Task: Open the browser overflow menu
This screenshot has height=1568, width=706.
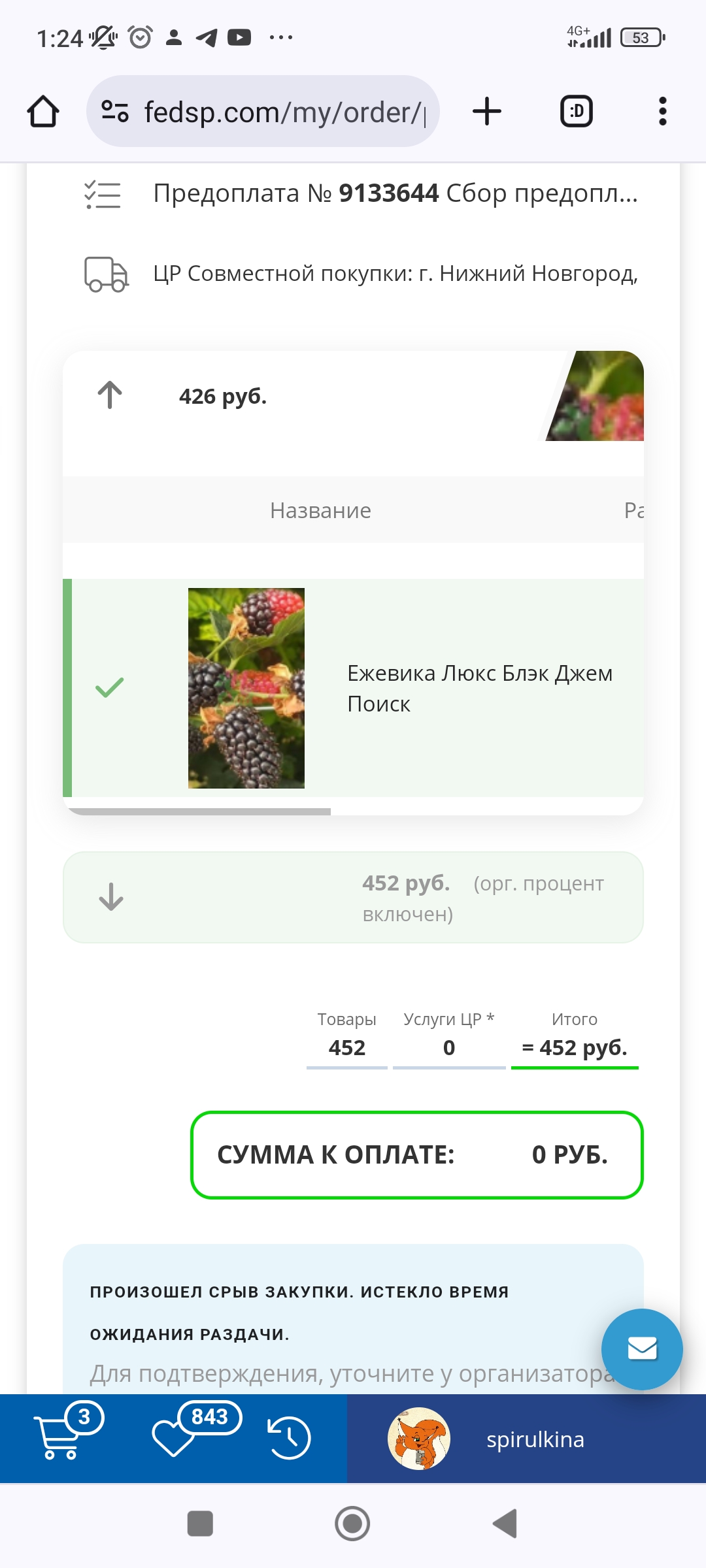Action: coord(662,112)
